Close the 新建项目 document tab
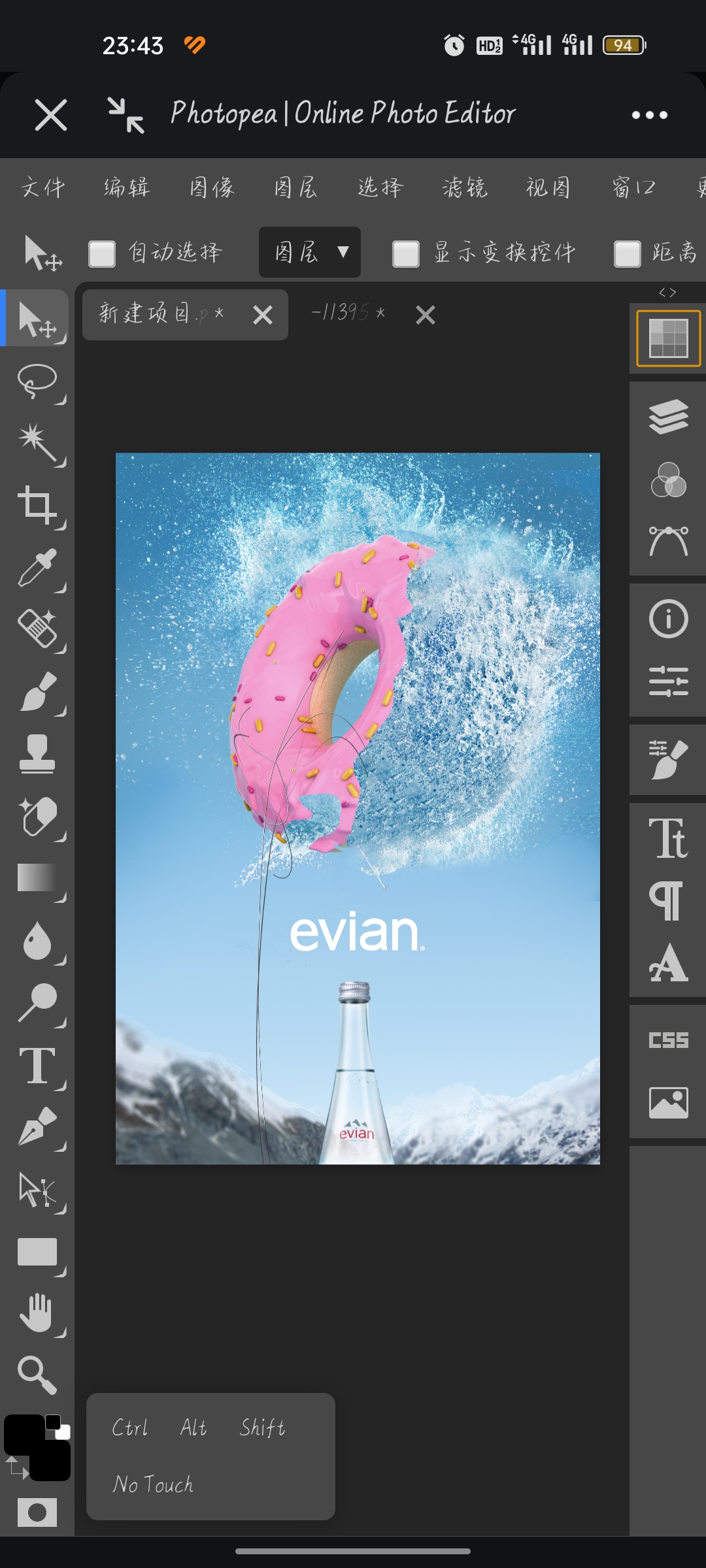The width and height of the screenshot is (706, 1568). (x=263, y=316)
